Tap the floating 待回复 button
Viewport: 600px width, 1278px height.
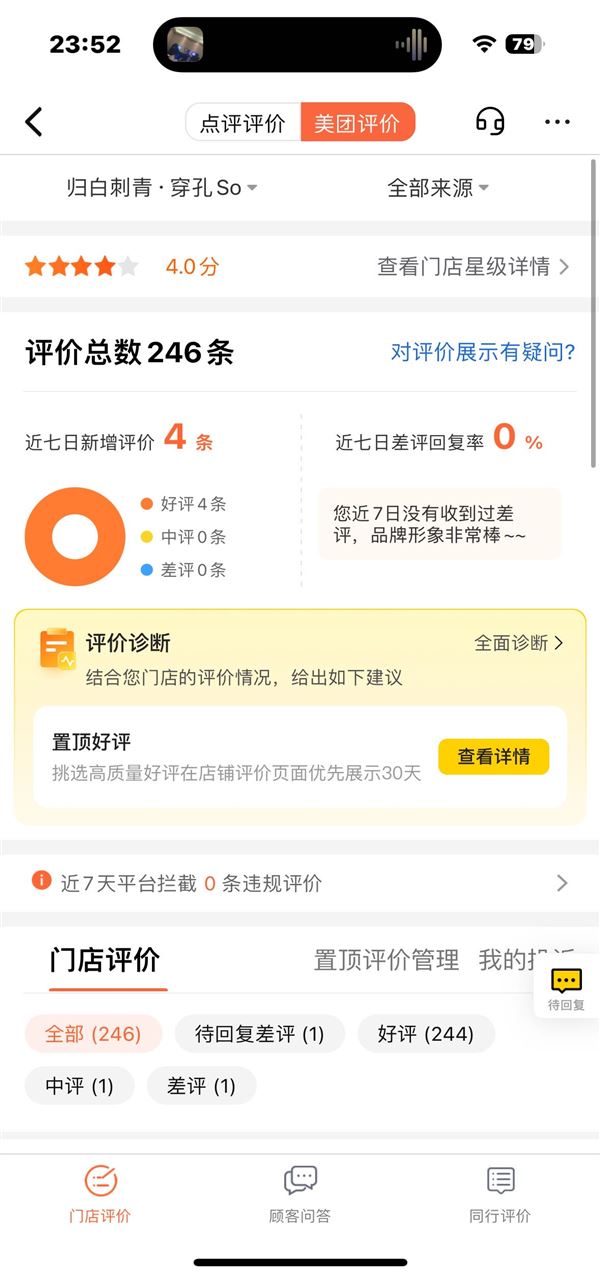click(566, 988)
